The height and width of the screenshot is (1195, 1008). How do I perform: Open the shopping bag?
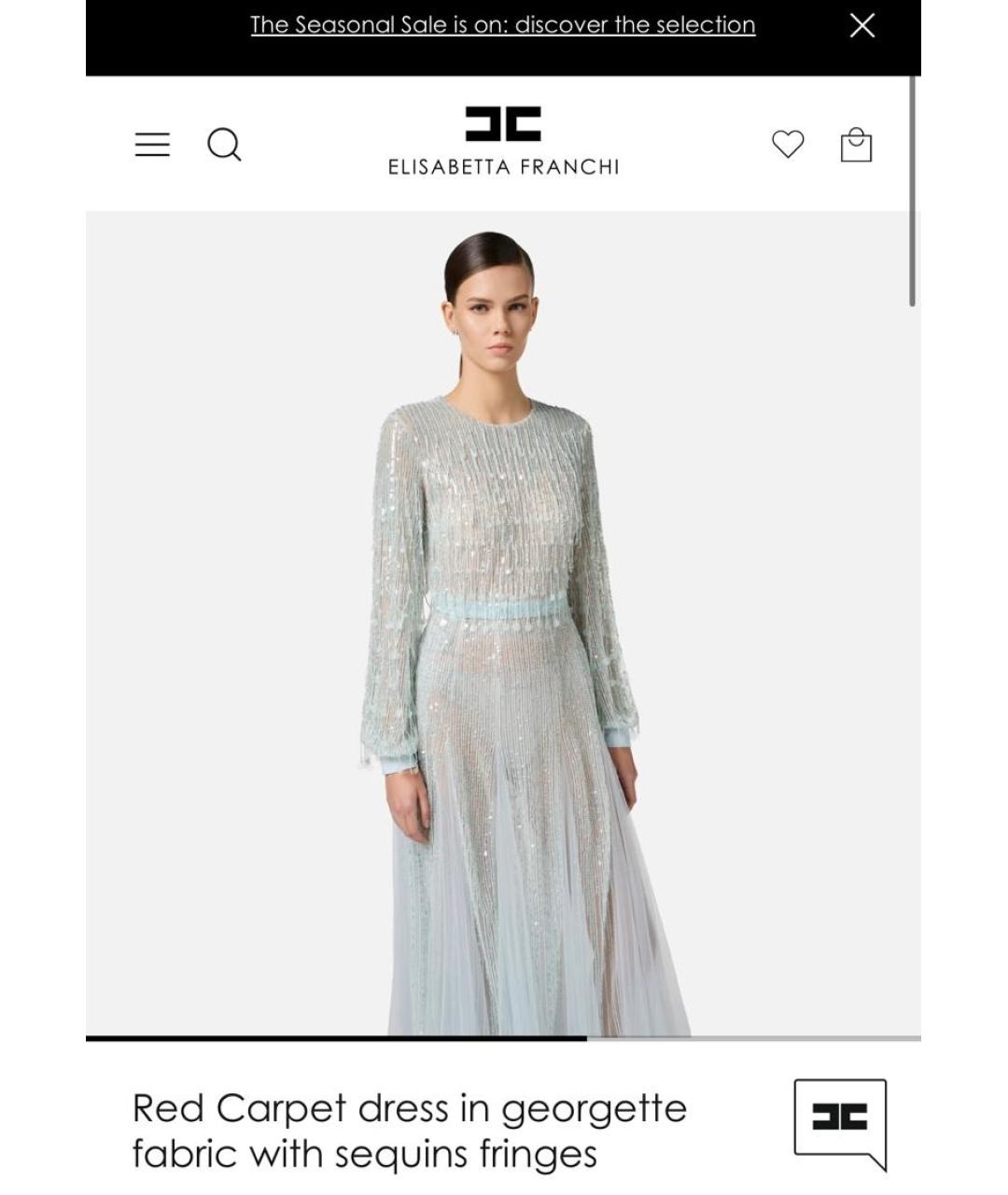click(856, 145)
